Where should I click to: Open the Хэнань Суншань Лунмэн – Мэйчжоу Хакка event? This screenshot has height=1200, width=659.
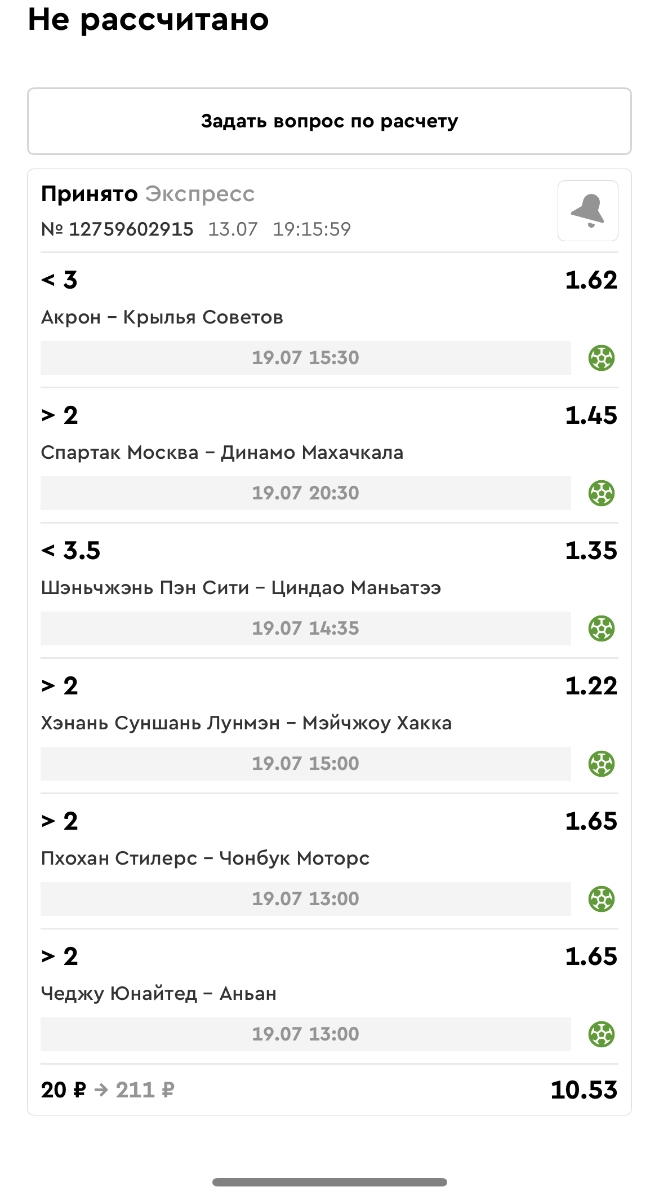point(246,723)
